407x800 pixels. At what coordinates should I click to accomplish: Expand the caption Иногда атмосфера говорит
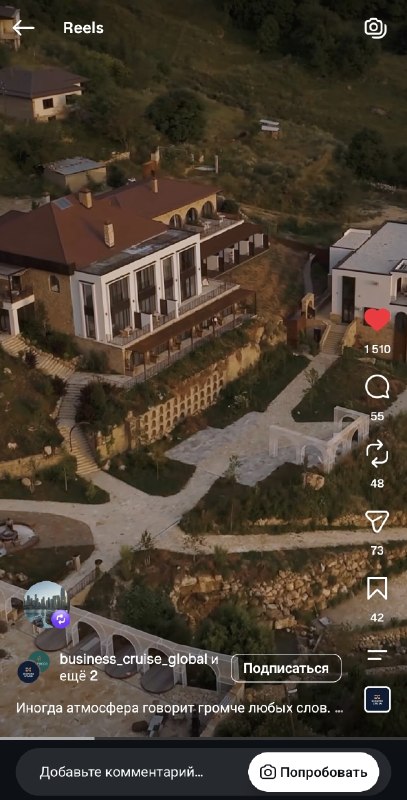tap(180, 708)
